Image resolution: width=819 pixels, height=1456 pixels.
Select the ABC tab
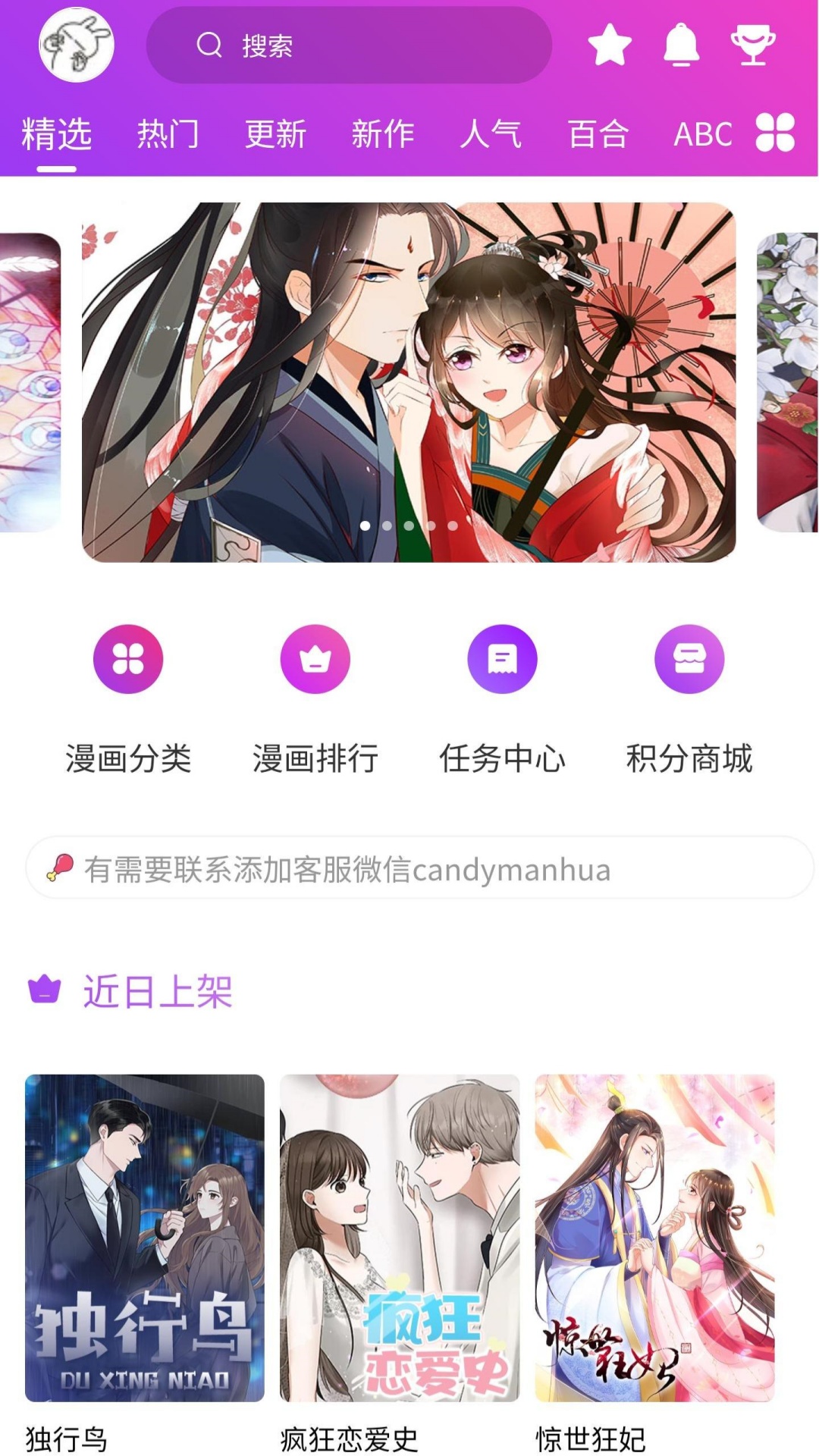click(x=702, y=134)
